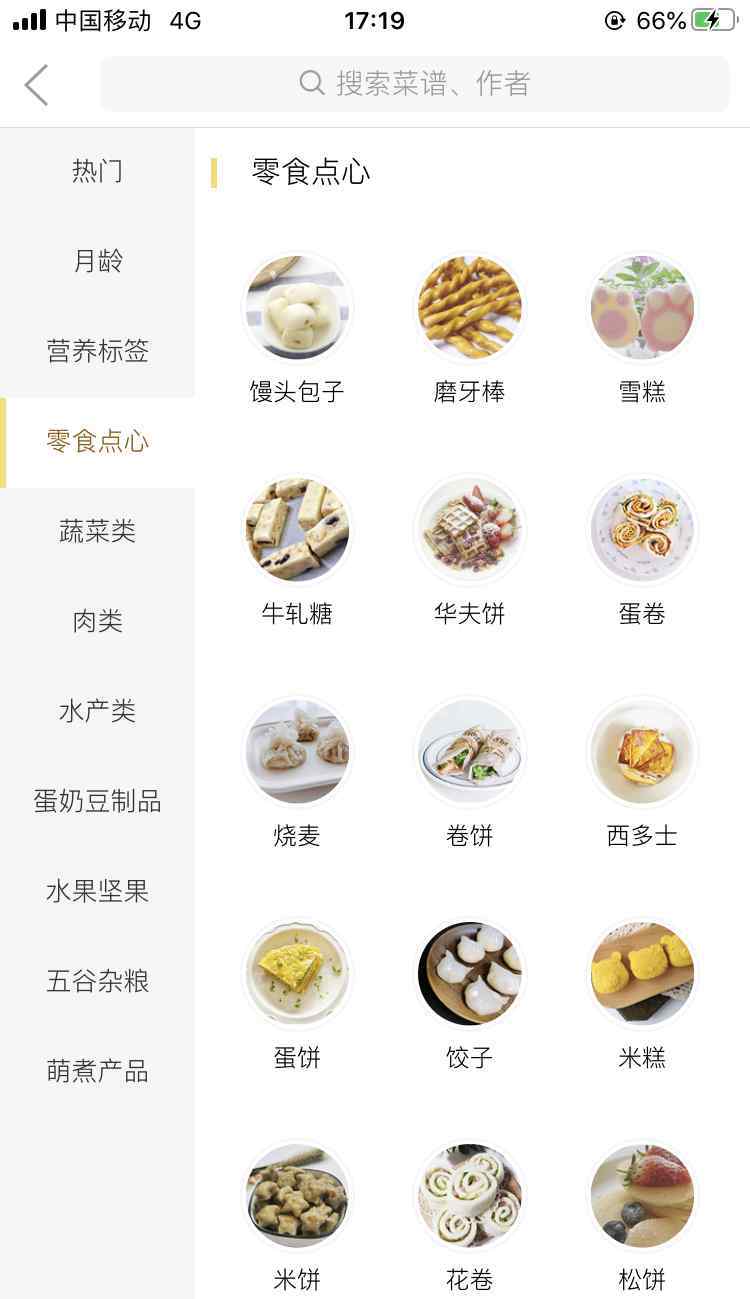Open the 五谷杂粮 category
This screenshot has width=750, height=1299.
coord(97,981)
